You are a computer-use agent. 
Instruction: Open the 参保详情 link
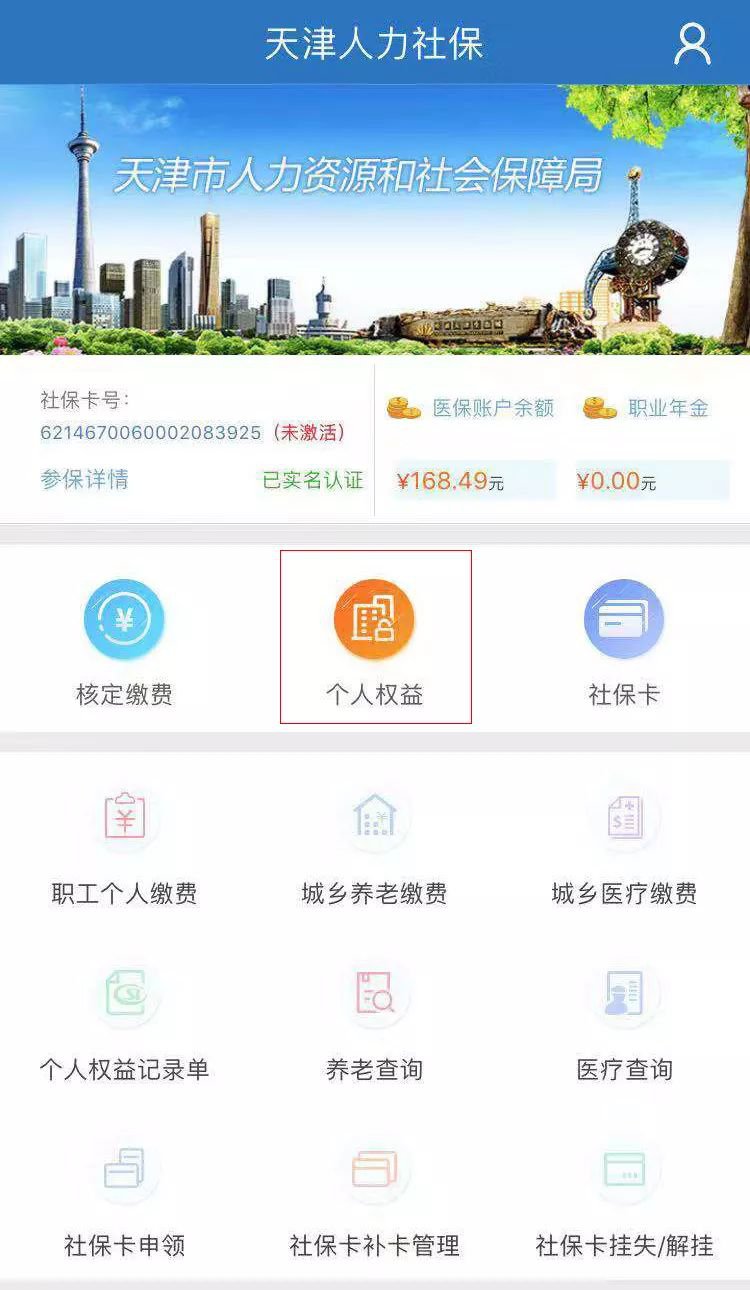[x=84, y=480]
